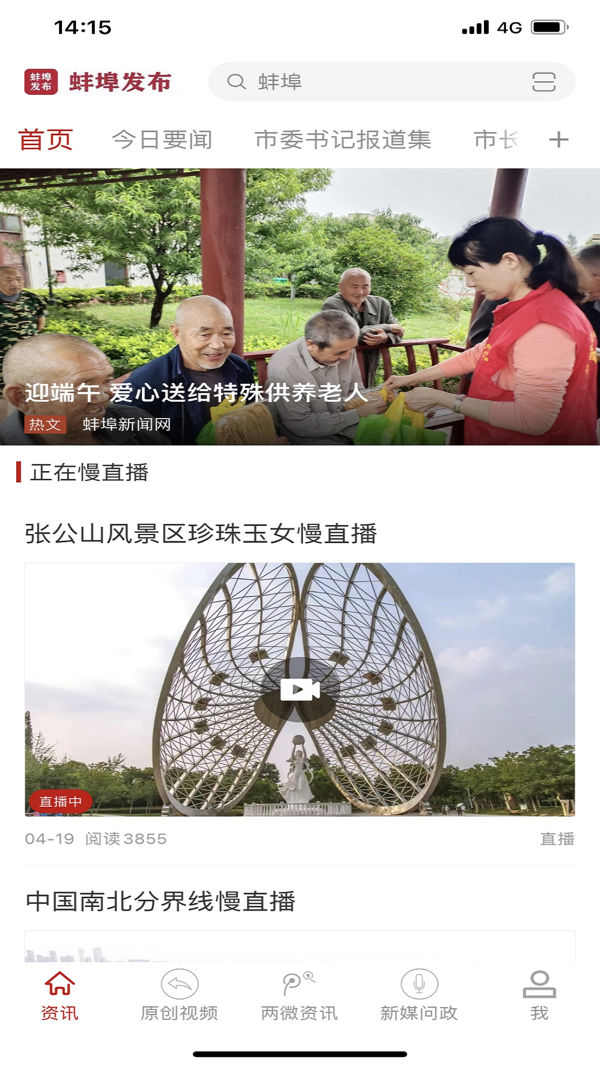Image resolution: width=600 pixels, height=1067 pixels.
Task: Go to 资讯 in bottom navigation
Action: pos(60,995)
